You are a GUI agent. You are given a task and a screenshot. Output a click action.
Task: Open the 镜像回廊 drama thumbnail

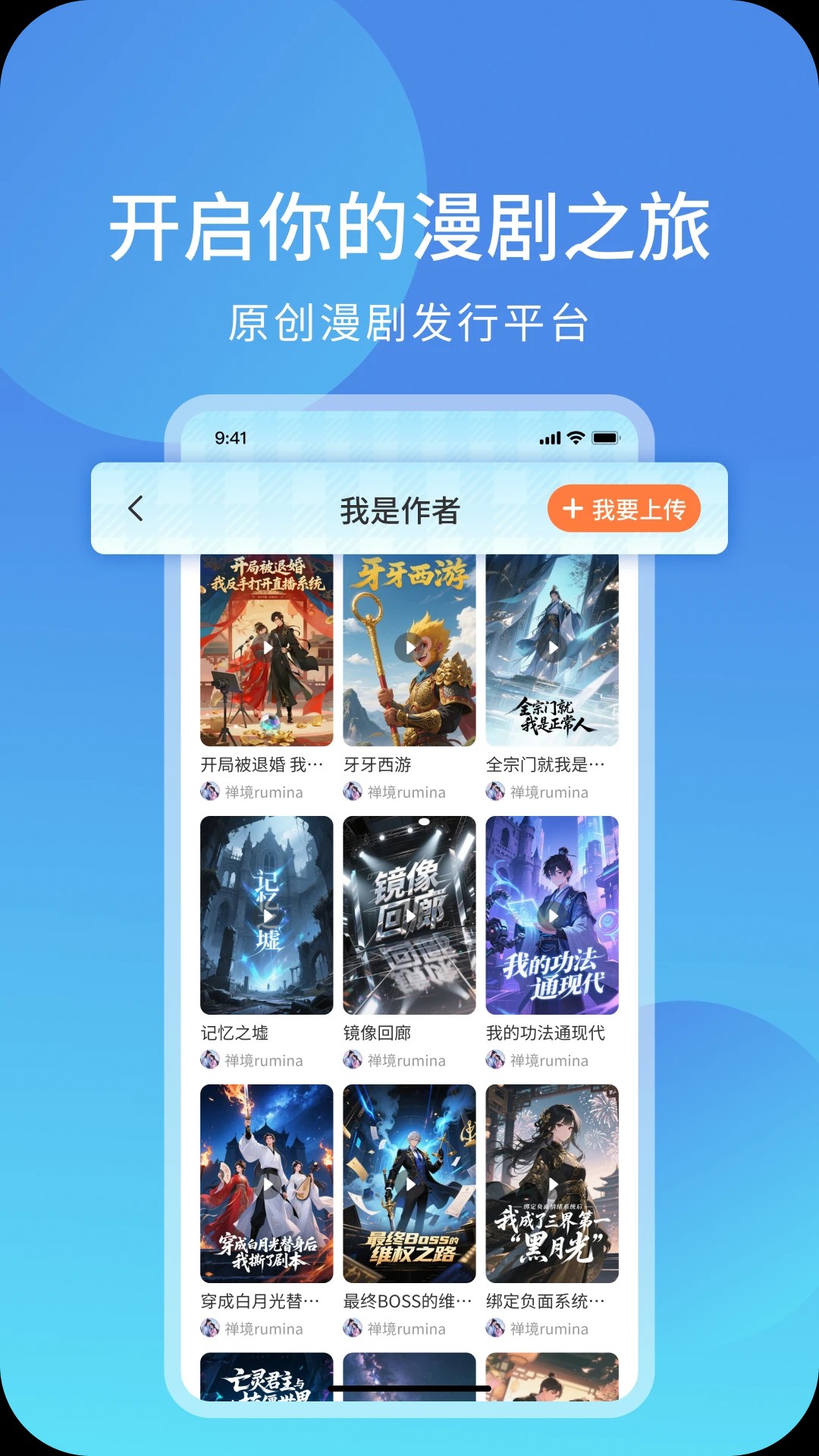tap(409, 918)
